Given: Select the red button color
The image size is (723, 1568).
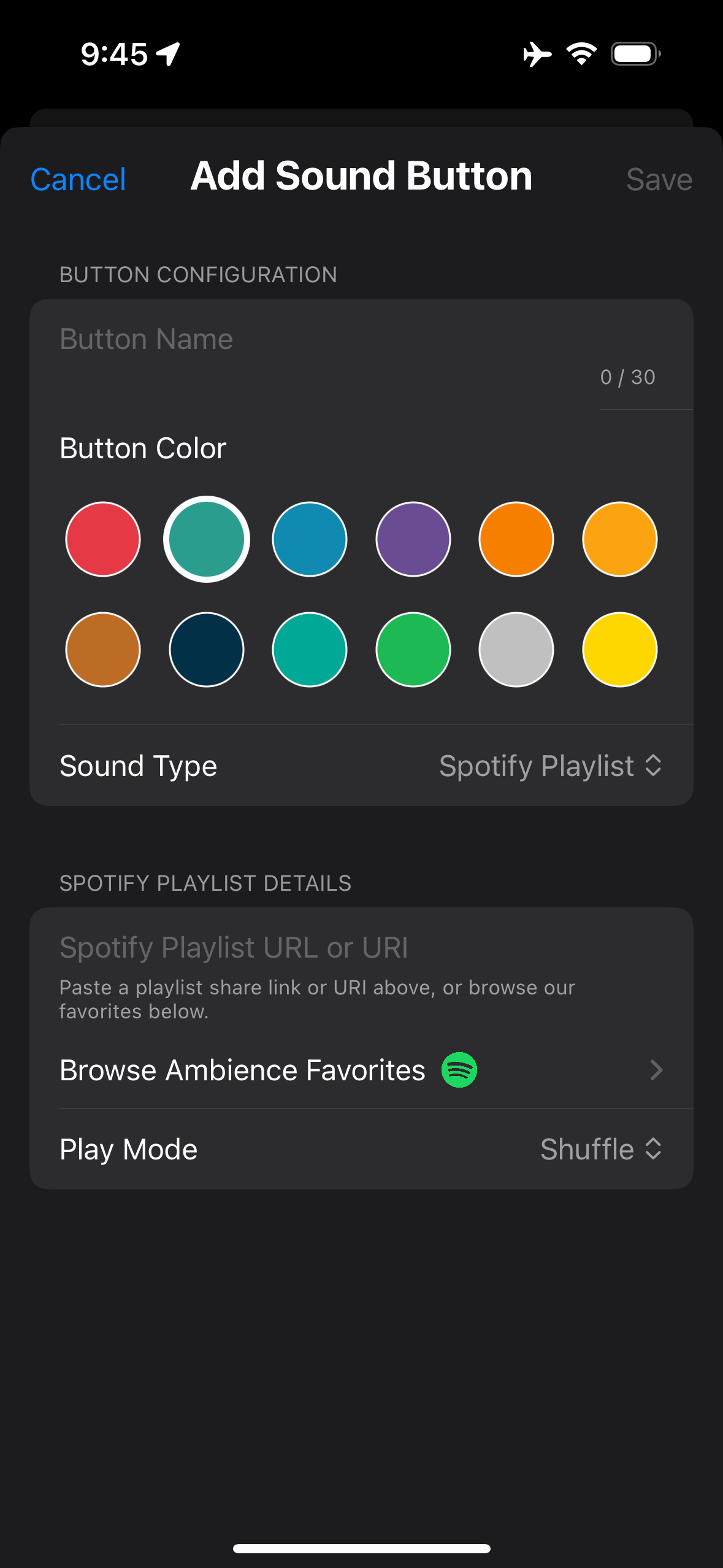Looking at the screenshot, I should click(x=103, y=539).
